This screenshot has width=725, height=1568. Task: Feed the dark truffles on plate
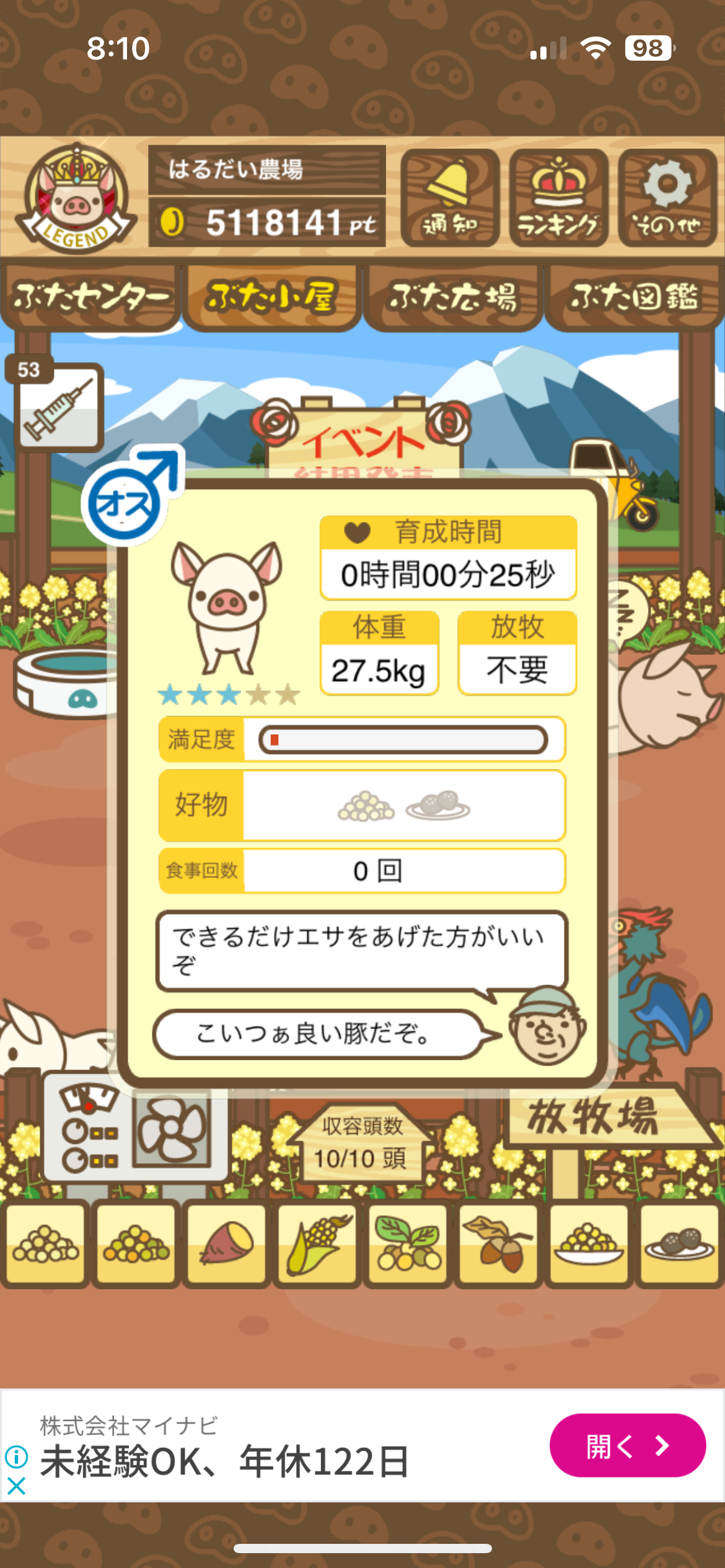(x=679, y=1244)
